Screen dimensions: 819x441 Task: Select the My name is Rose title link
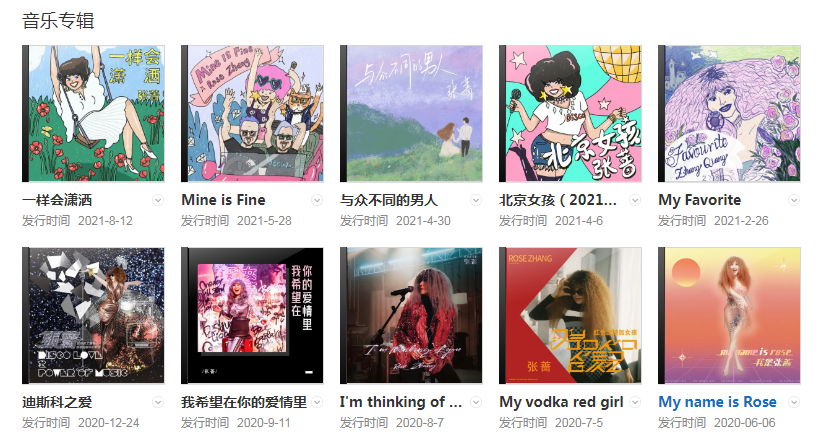point(717,402)
